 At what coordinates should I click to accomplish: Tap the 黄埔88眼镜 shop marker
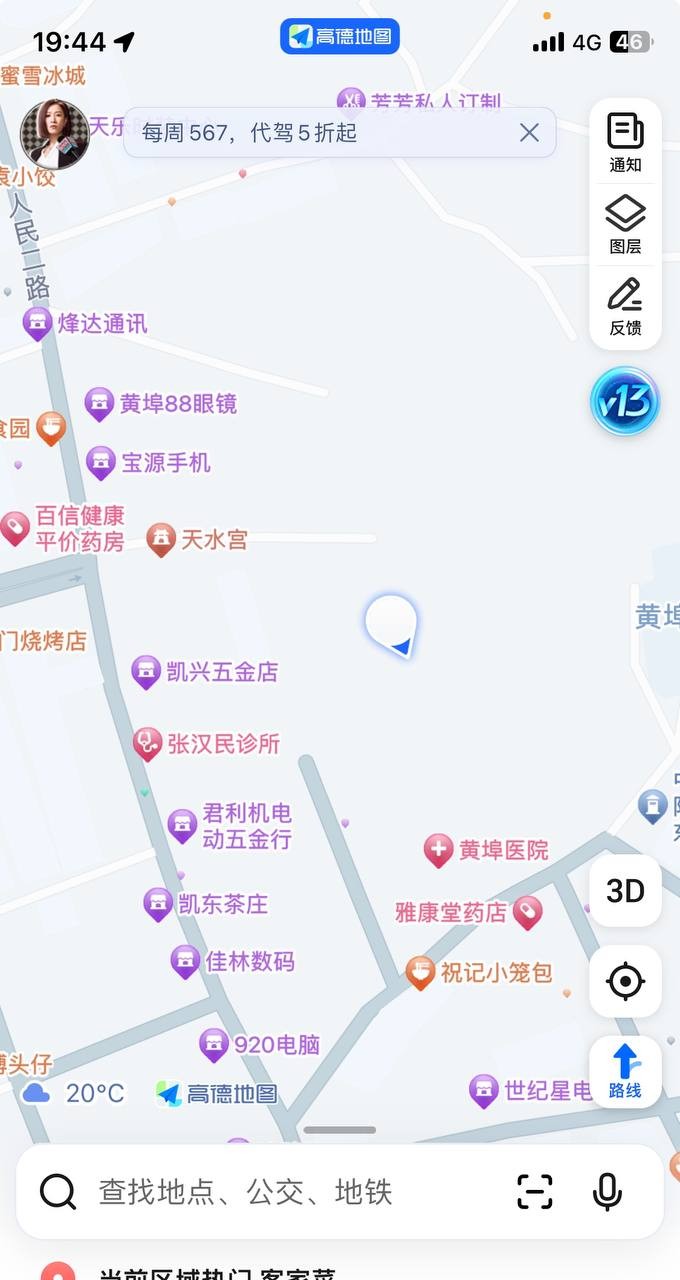(x=162, y=404)
